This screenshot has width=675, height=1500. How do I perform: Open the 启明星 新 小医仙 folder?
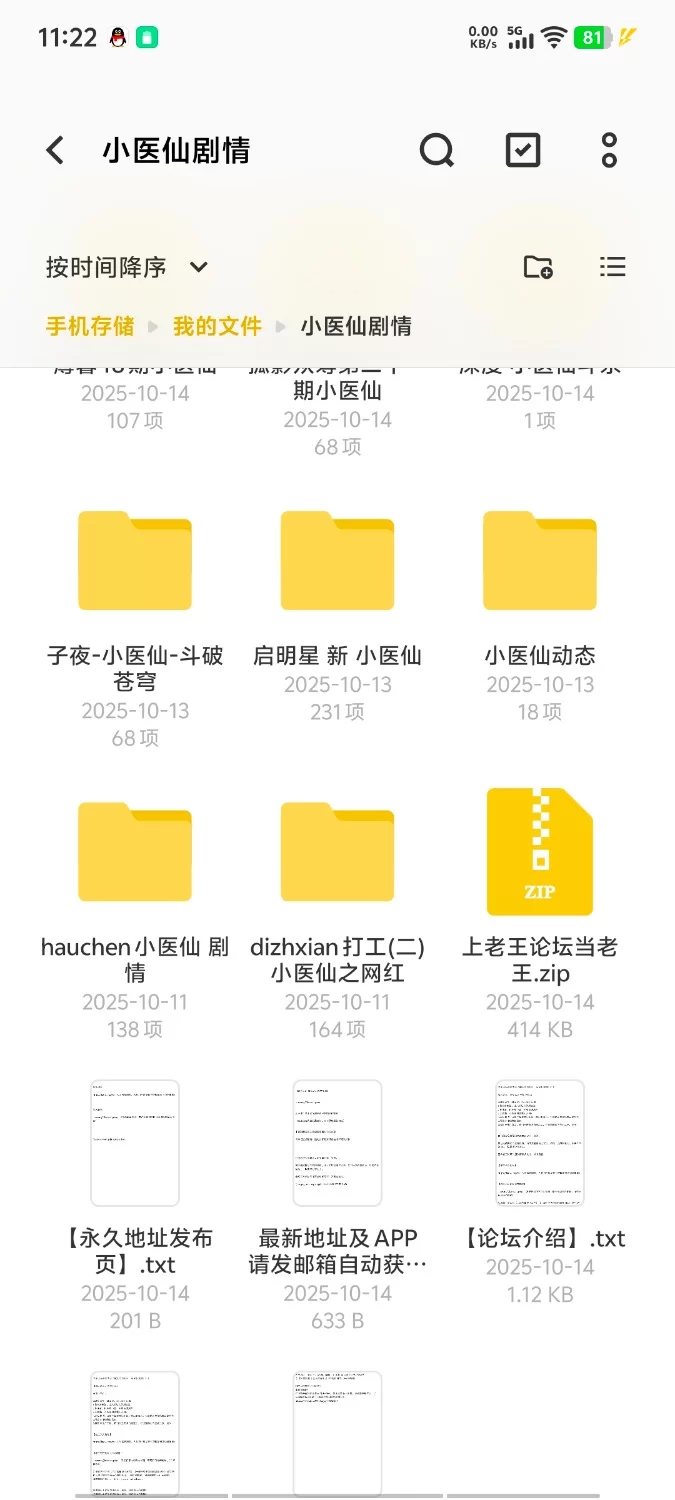[x=337, y=561]
